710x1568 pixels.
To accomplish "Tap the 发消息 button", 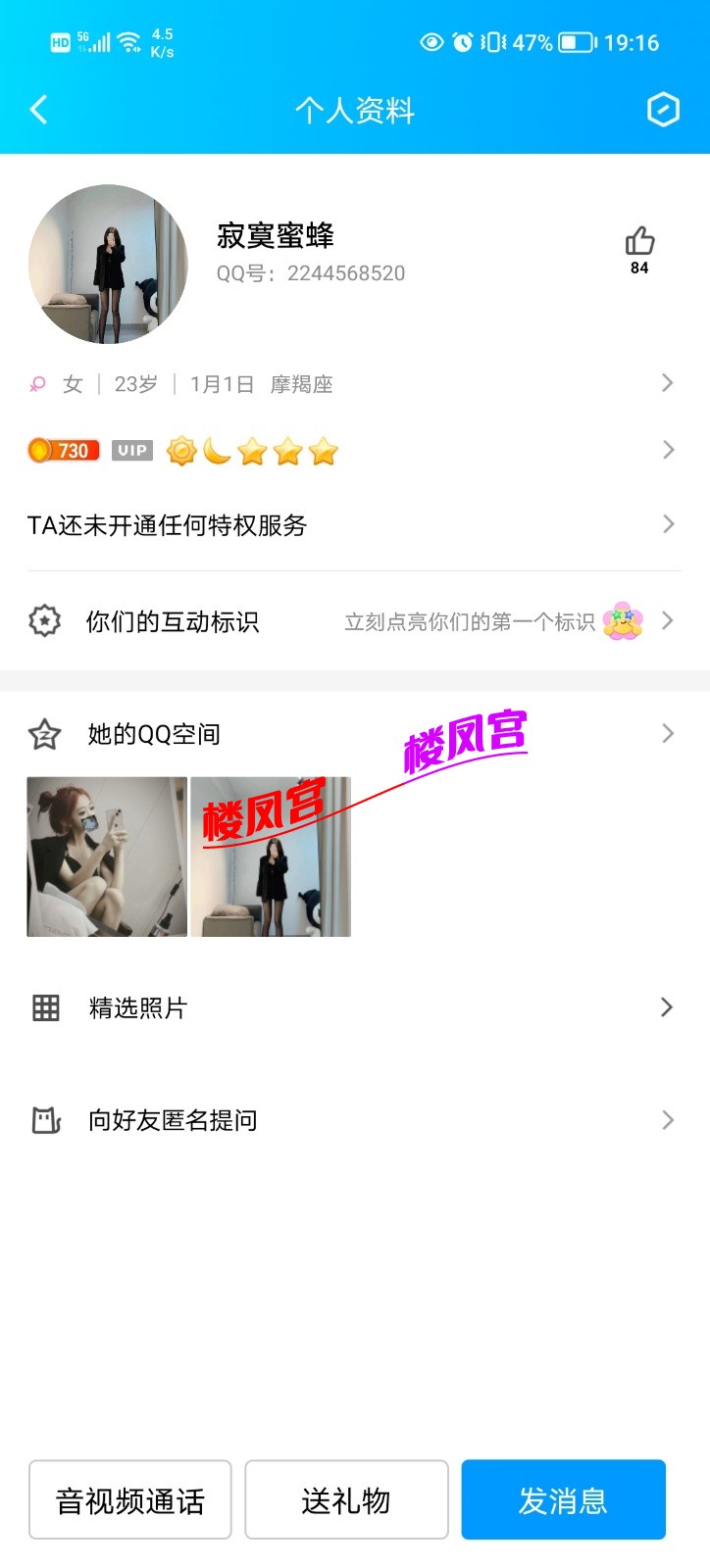I will [564, 1499].
